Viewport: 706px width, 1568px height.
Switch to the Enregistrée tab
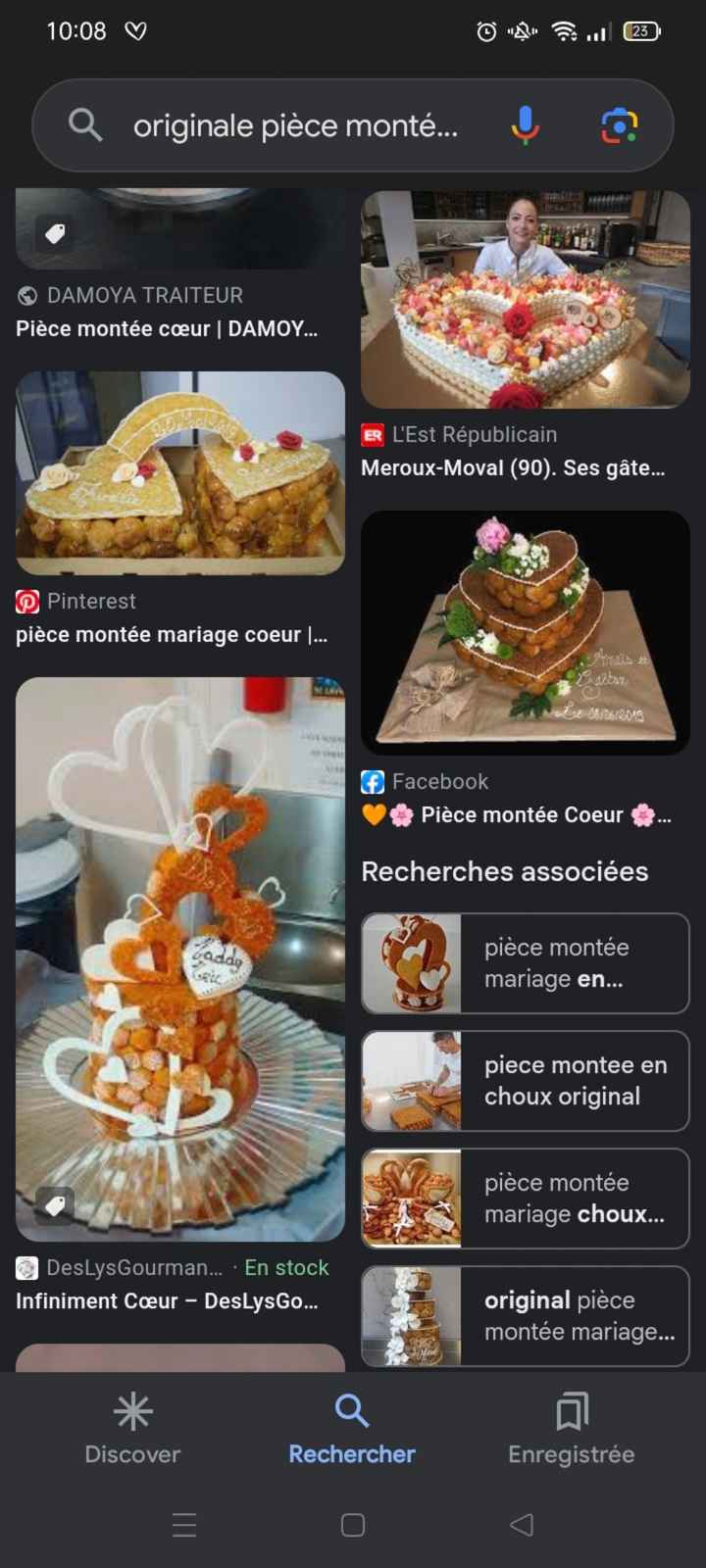click(x=572, y=1431)
